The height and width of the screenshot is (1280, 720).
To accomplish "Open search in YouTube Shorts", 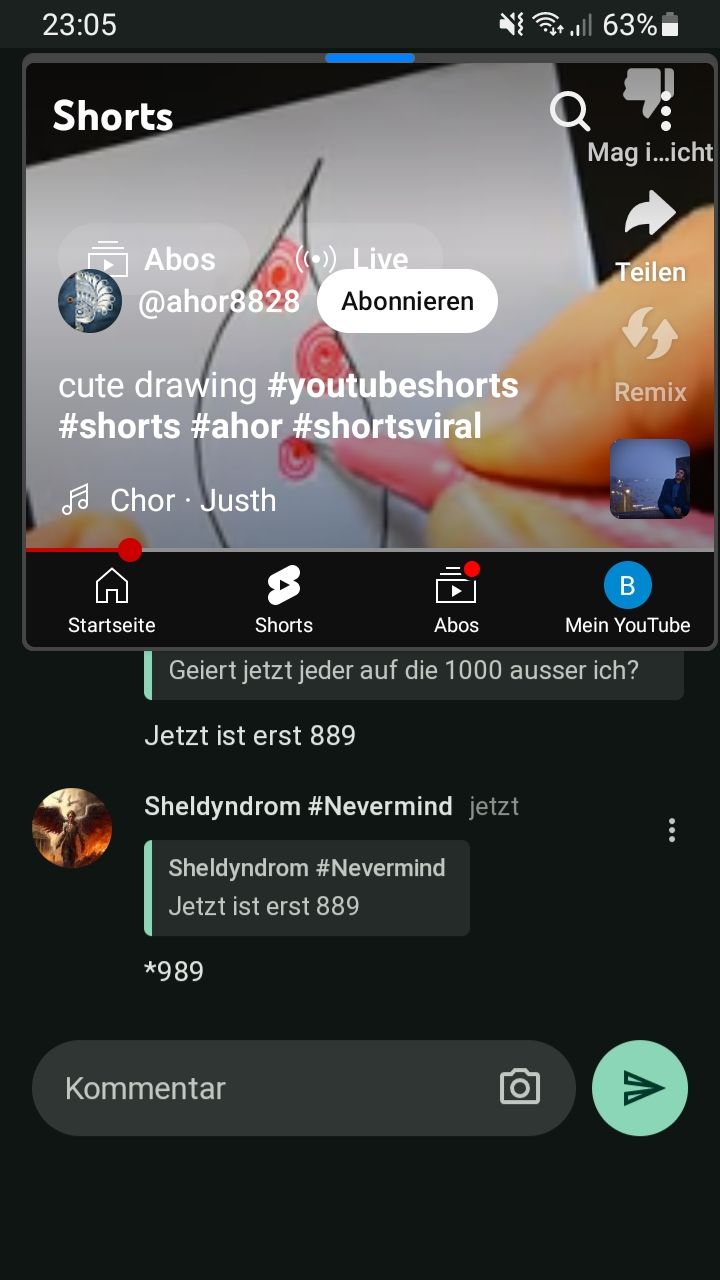I will [x=570, y=112].
